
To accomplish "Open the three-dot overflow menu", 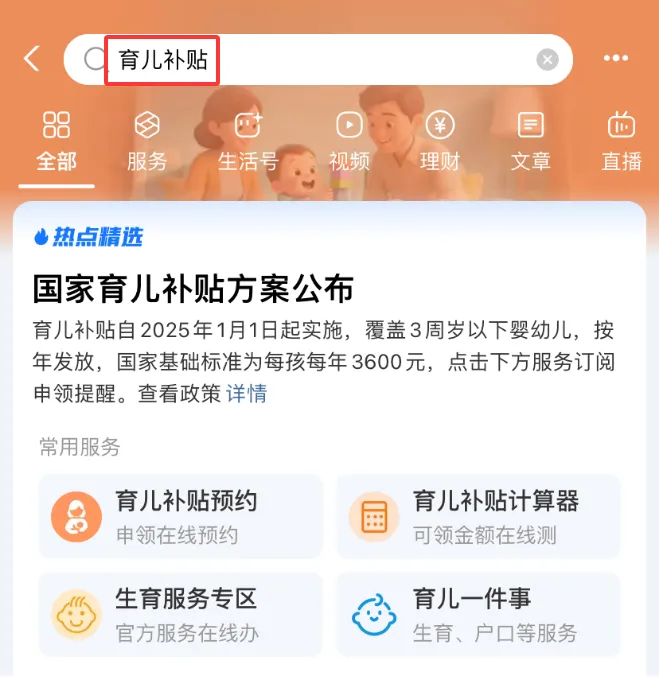I will tap(616, 59).
